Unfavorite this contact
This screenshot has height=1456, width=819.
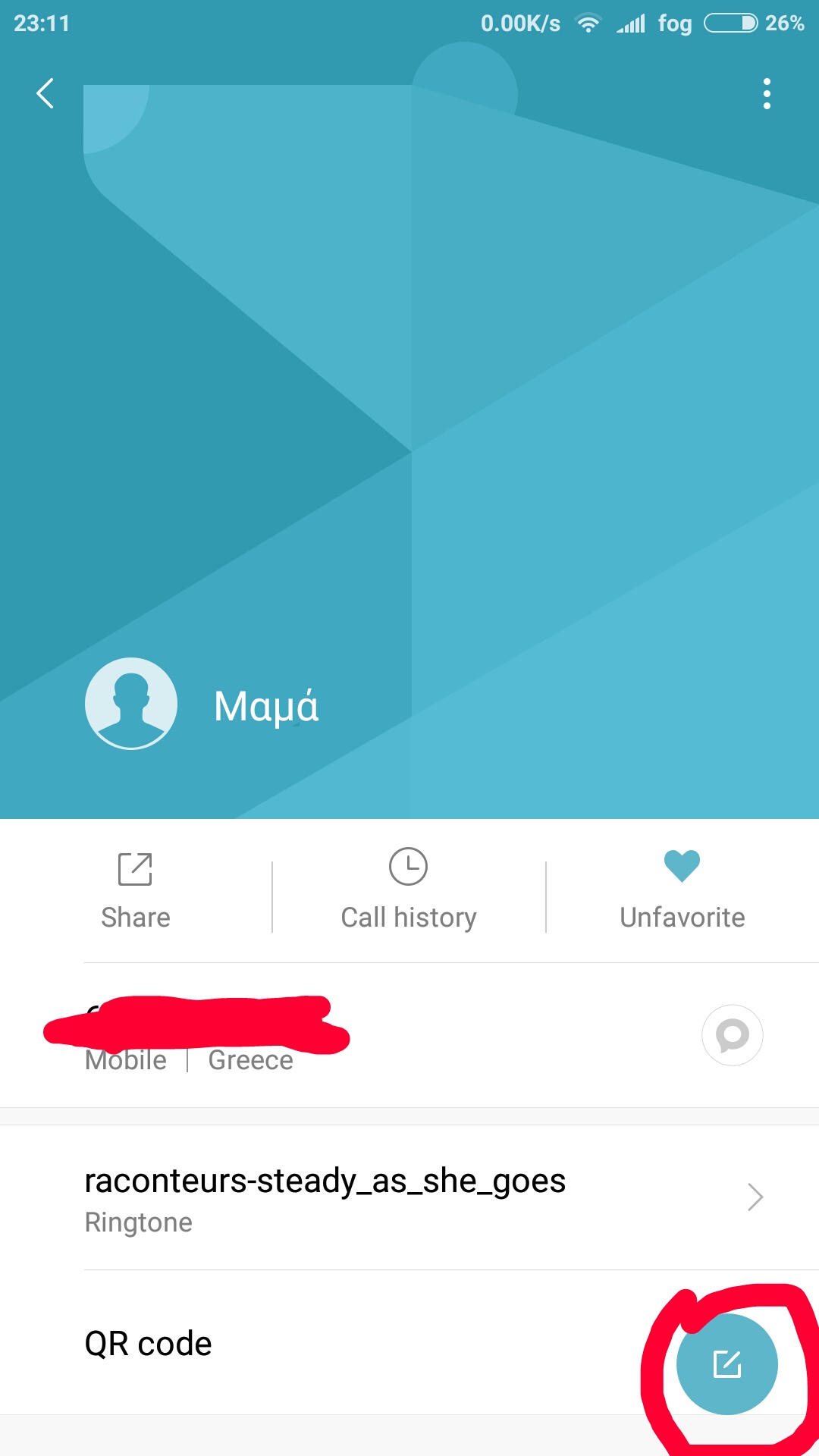(682, 889)
